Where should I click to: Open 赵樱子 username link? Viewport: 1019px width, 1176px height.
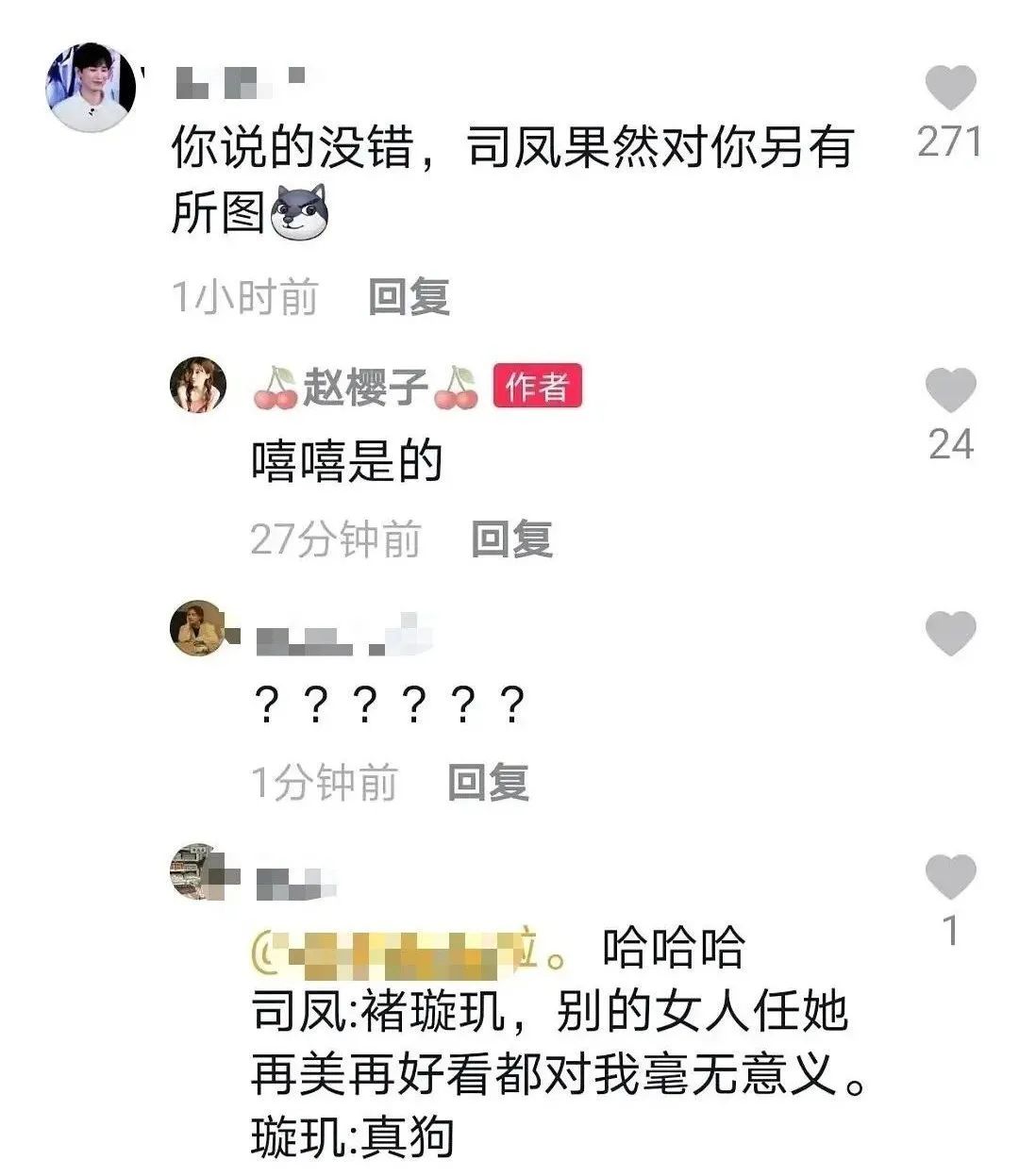[365, 388]
